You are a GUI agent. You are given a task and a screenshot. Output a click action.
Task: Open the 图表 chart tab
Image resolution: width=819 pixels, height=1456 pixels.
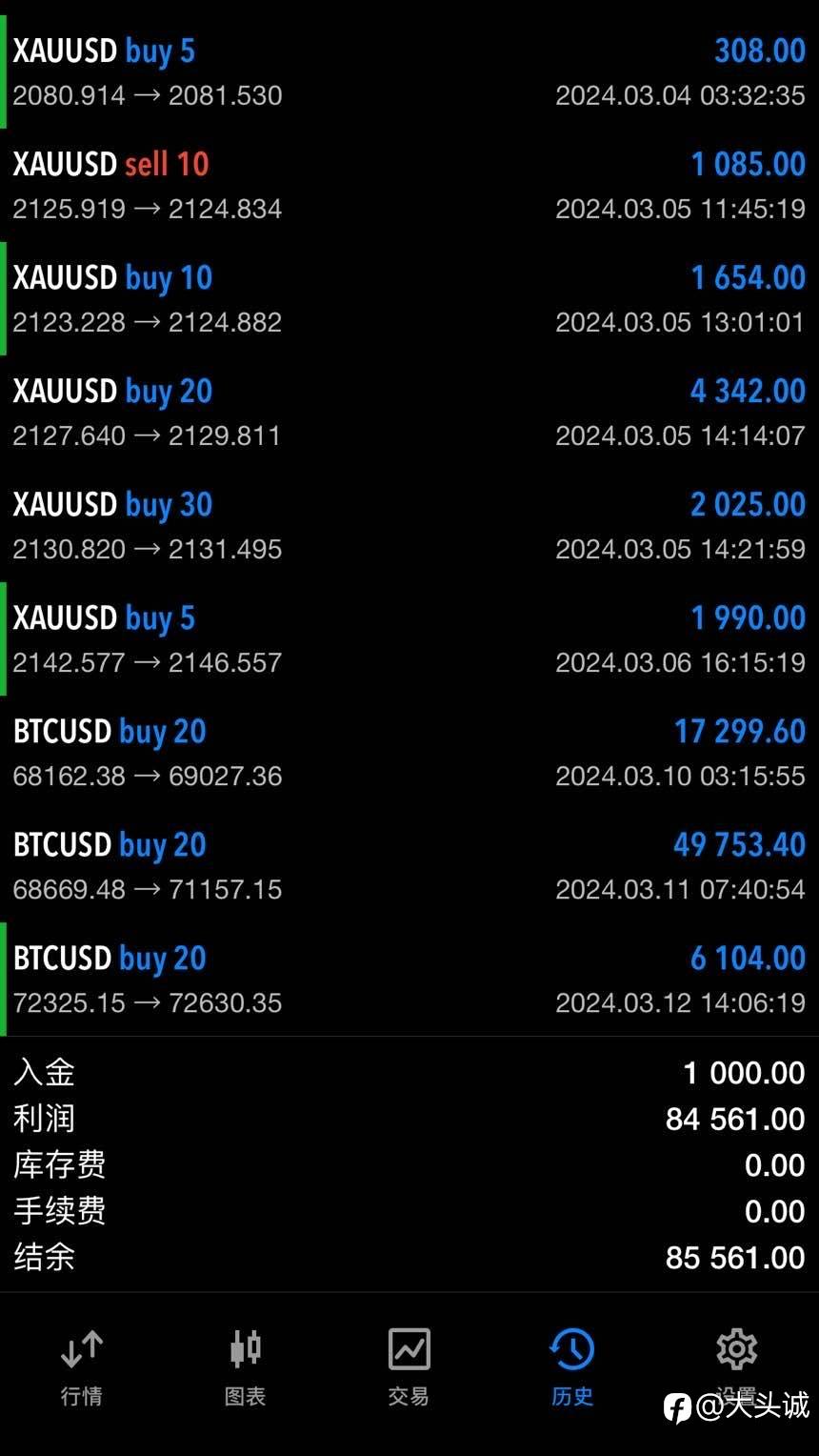click(246, 1368)
